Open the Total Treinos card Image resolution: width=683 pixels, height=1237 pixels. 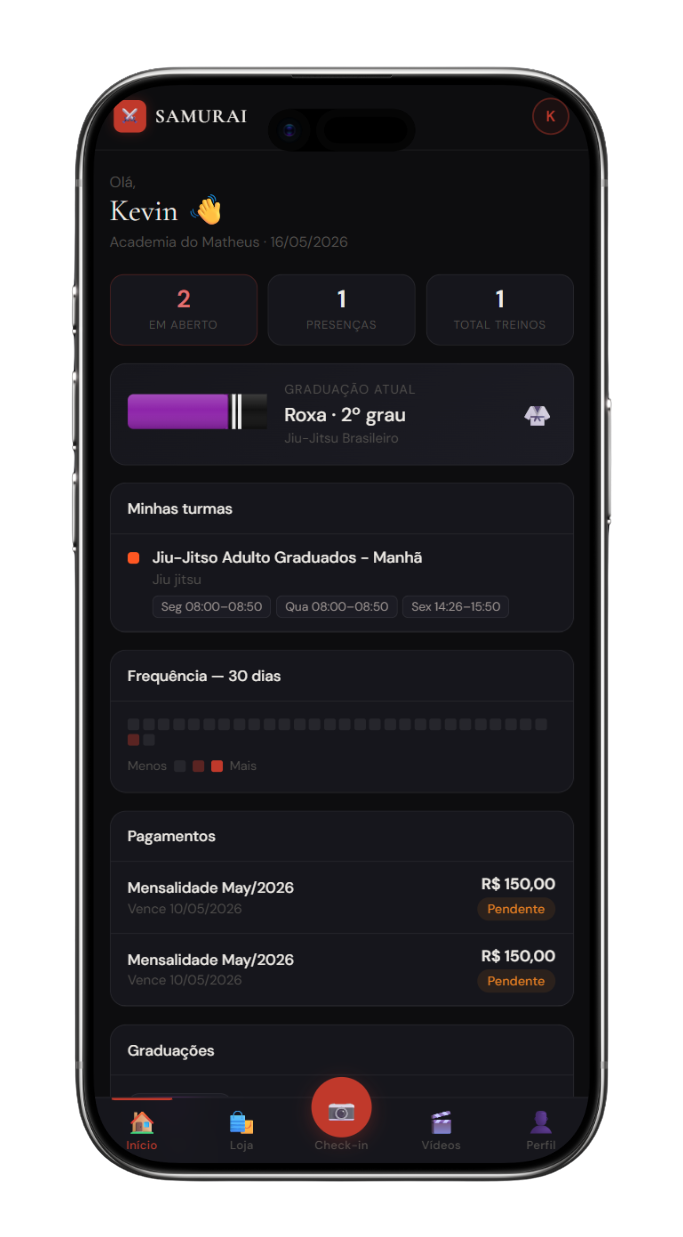(500, 310)
